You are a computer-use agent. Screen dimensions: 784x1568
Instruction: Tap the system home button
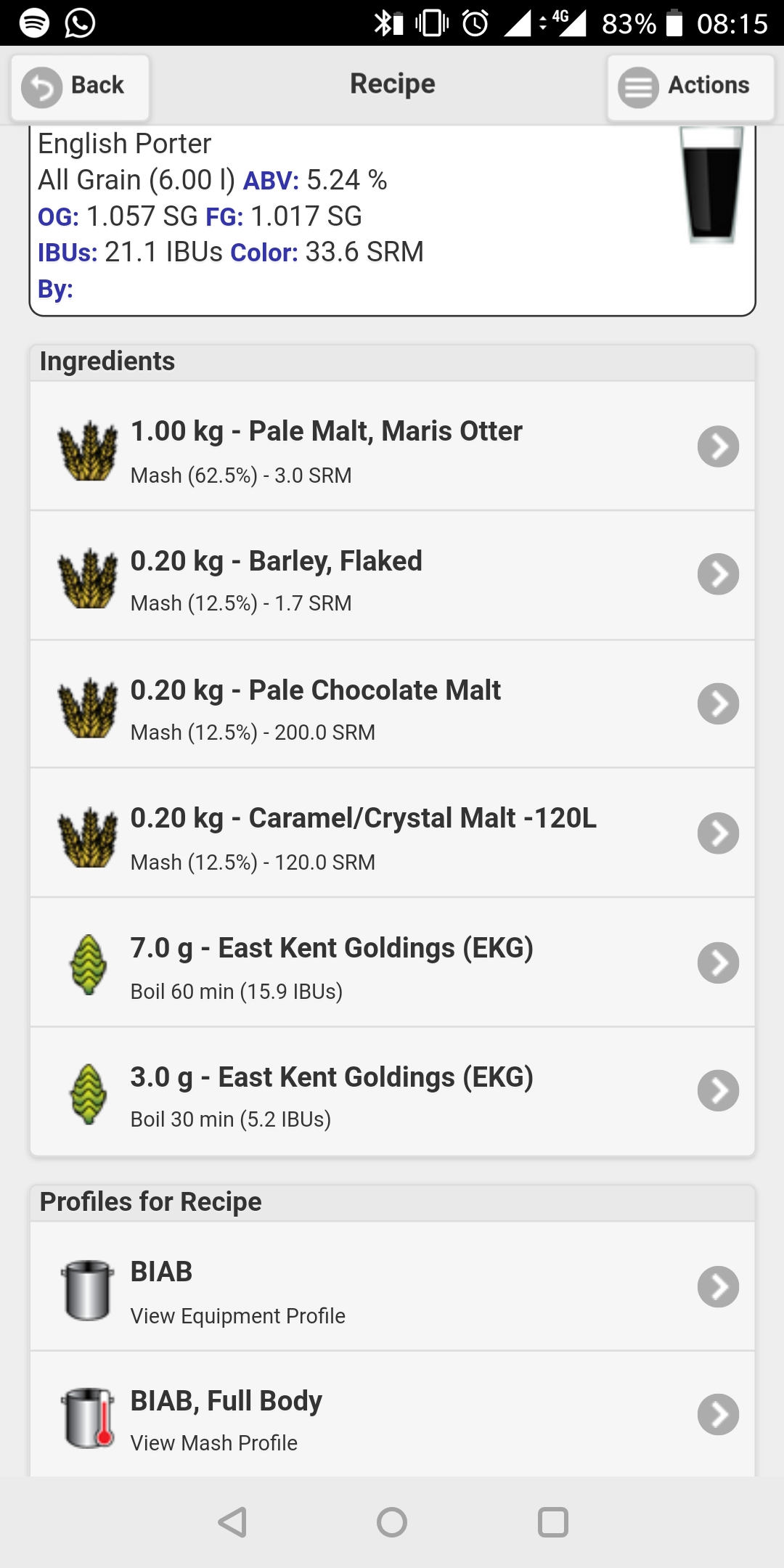point(392,1522)
